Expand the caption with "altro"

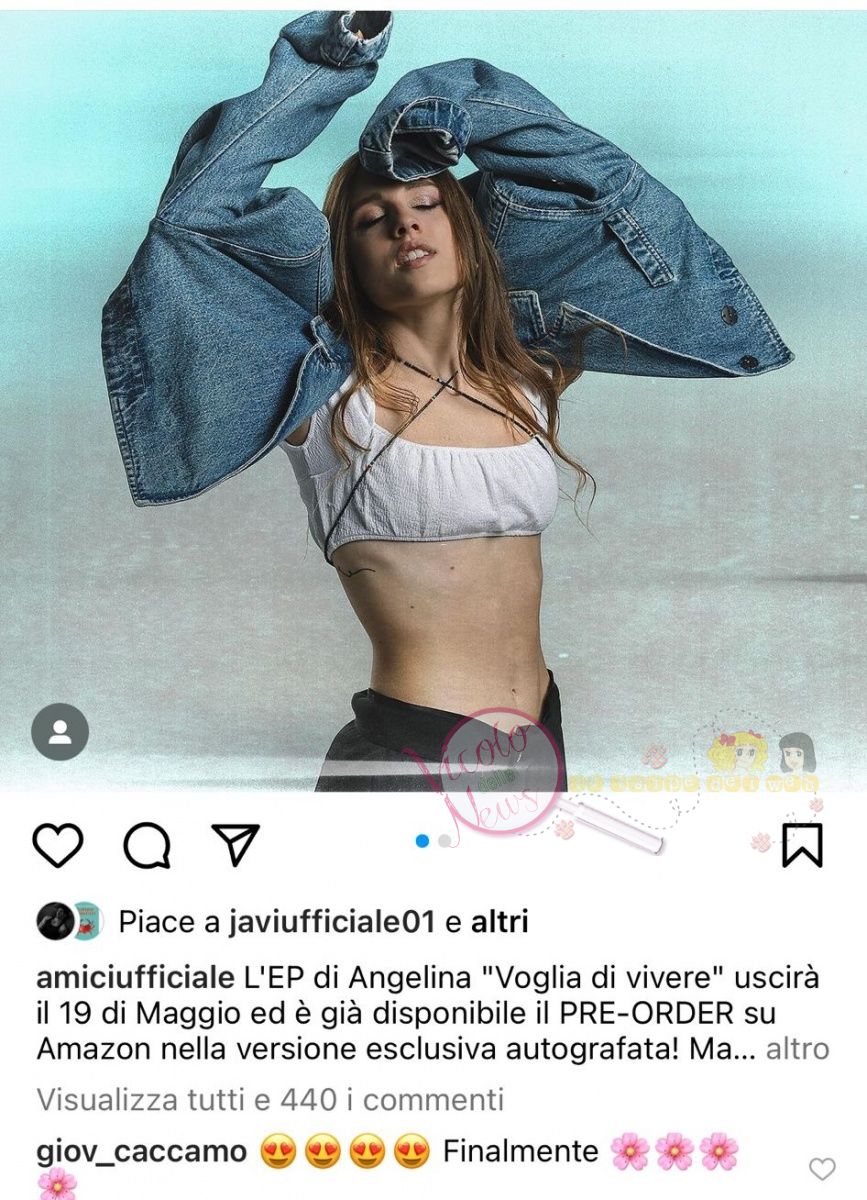tap(797, 1049)
